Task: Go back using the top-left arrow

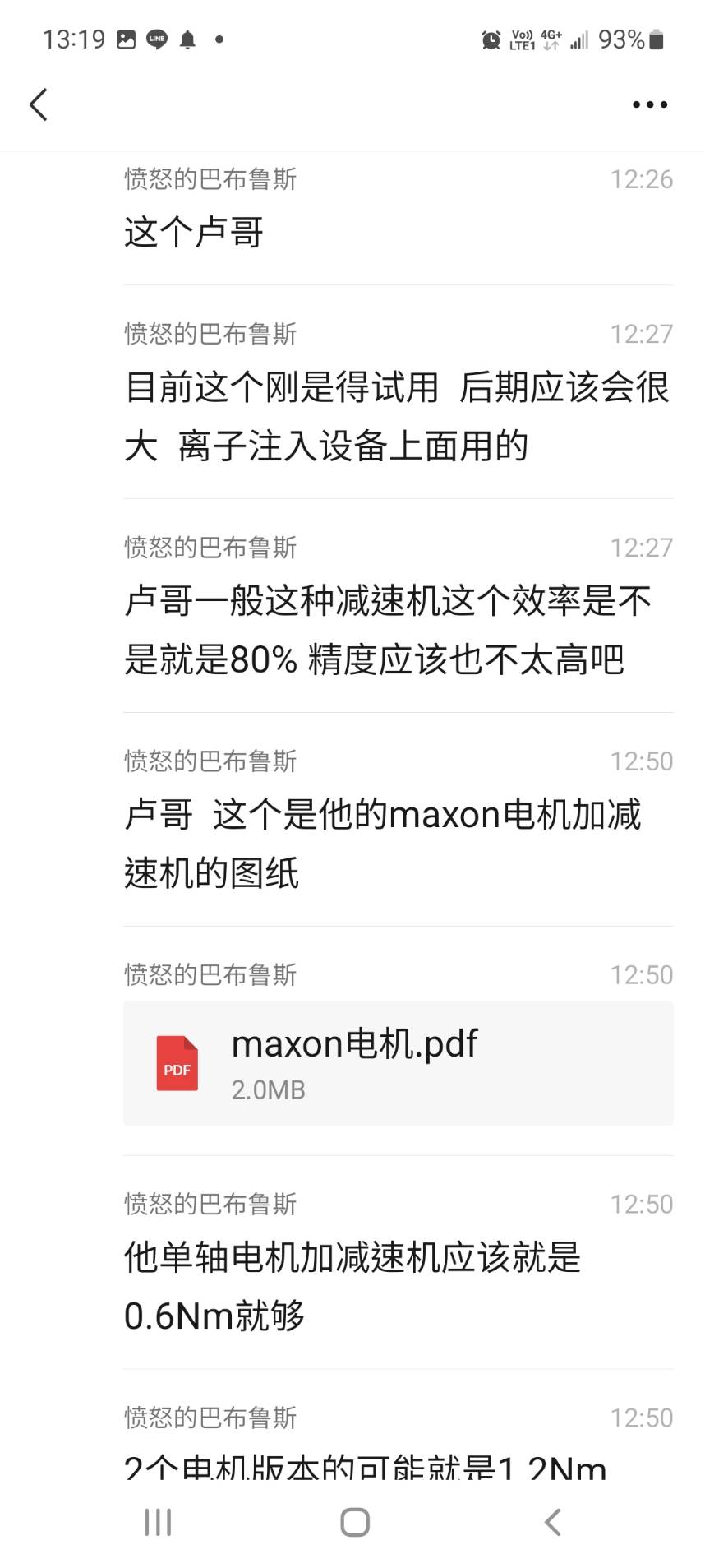Action: pos(38,104)
